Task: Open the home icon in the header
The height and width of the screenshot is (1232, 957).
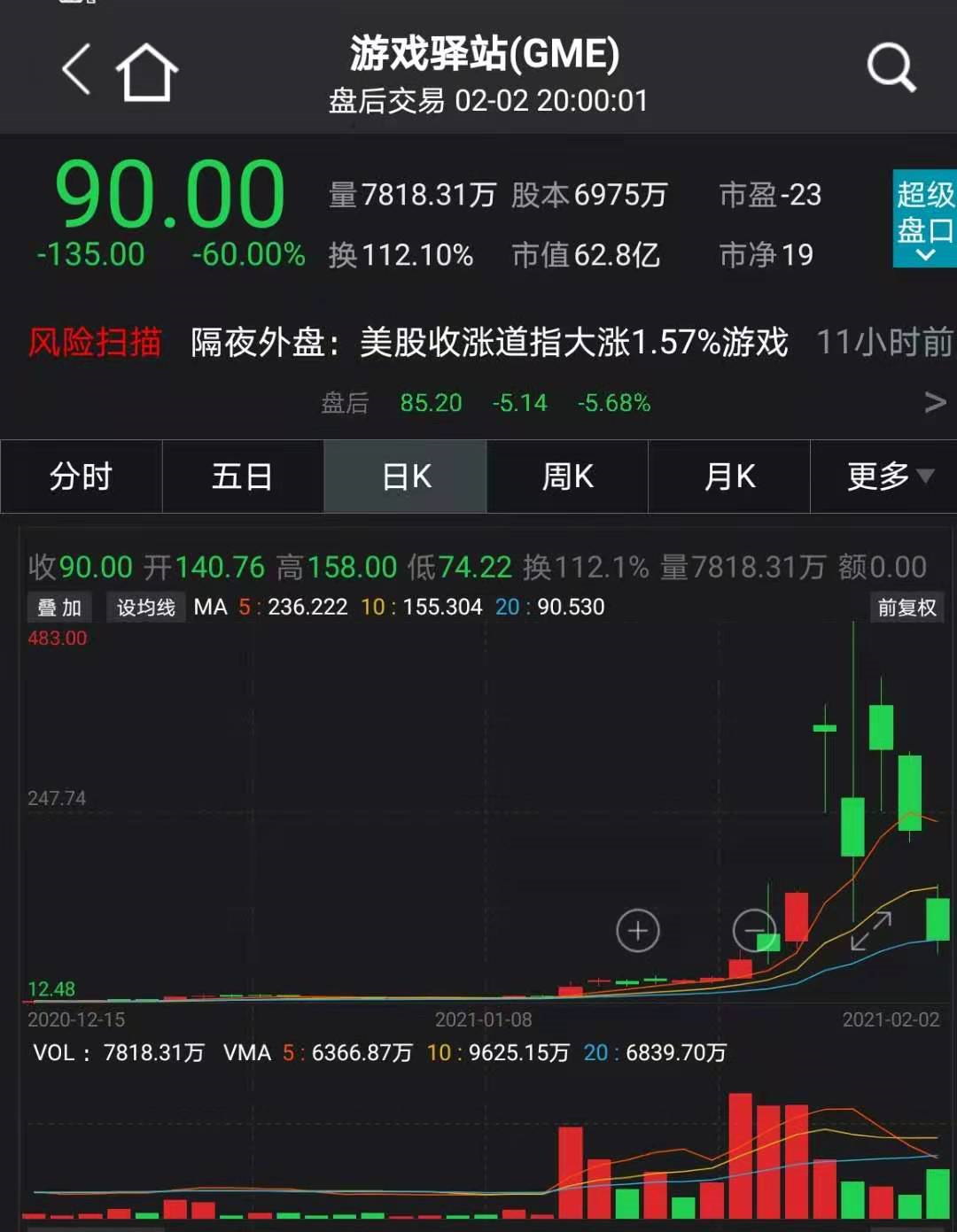Action: (147, 71)
